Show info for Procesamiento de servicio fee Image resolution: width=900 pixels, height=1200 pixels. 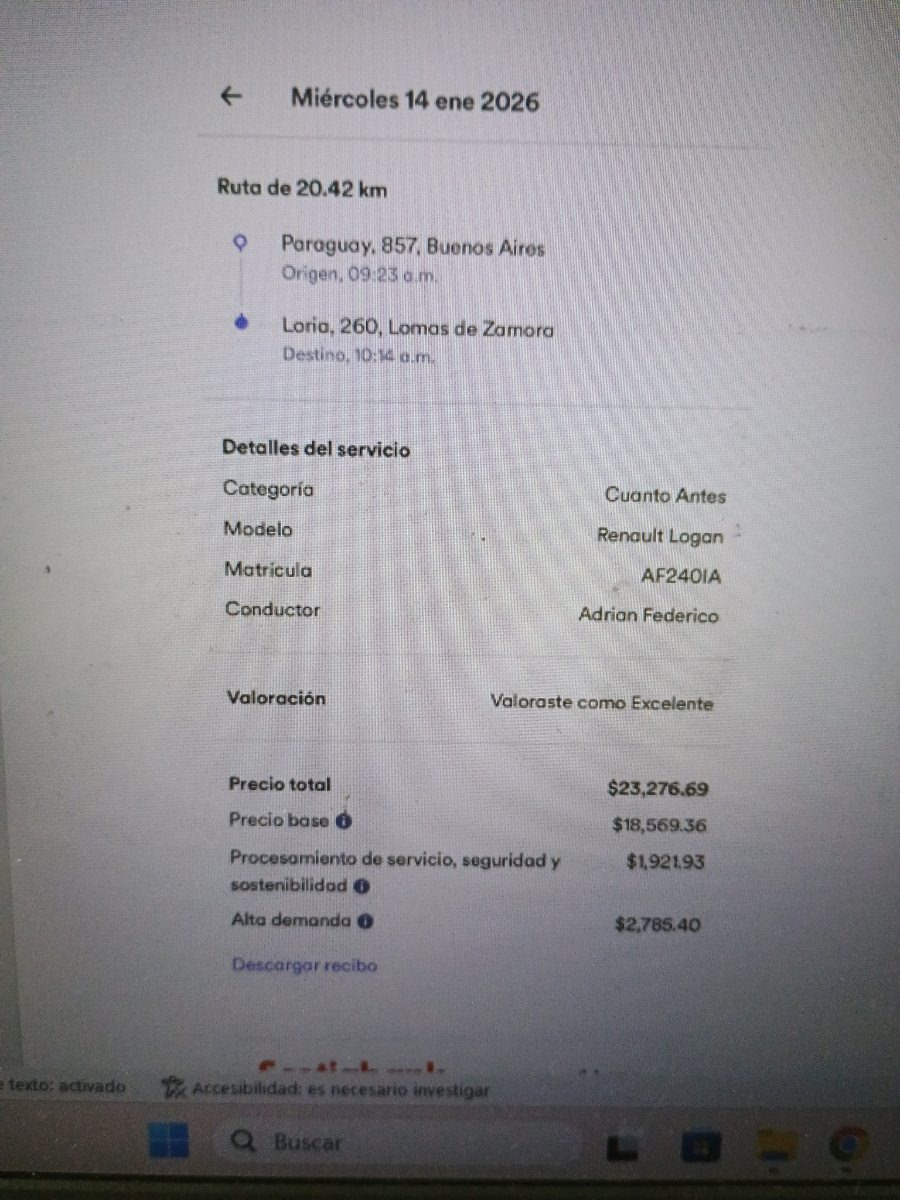pyautogui.click(x=361, y=886)
